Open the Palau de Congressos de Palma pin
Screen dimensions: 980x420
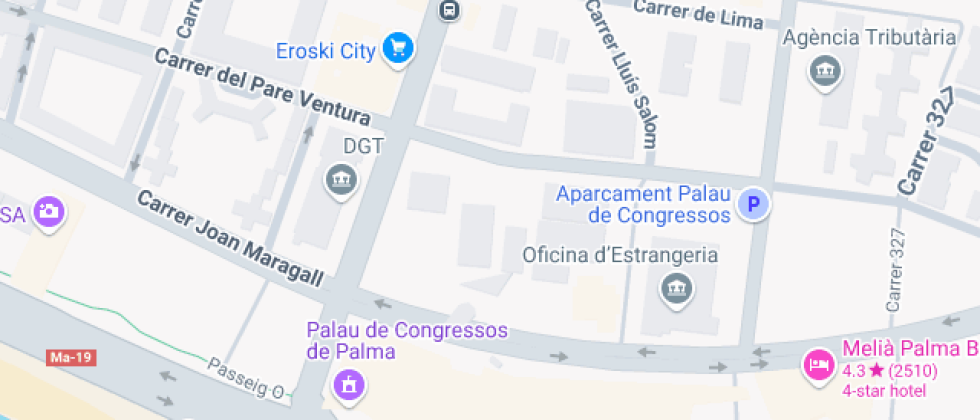[349, 382]
